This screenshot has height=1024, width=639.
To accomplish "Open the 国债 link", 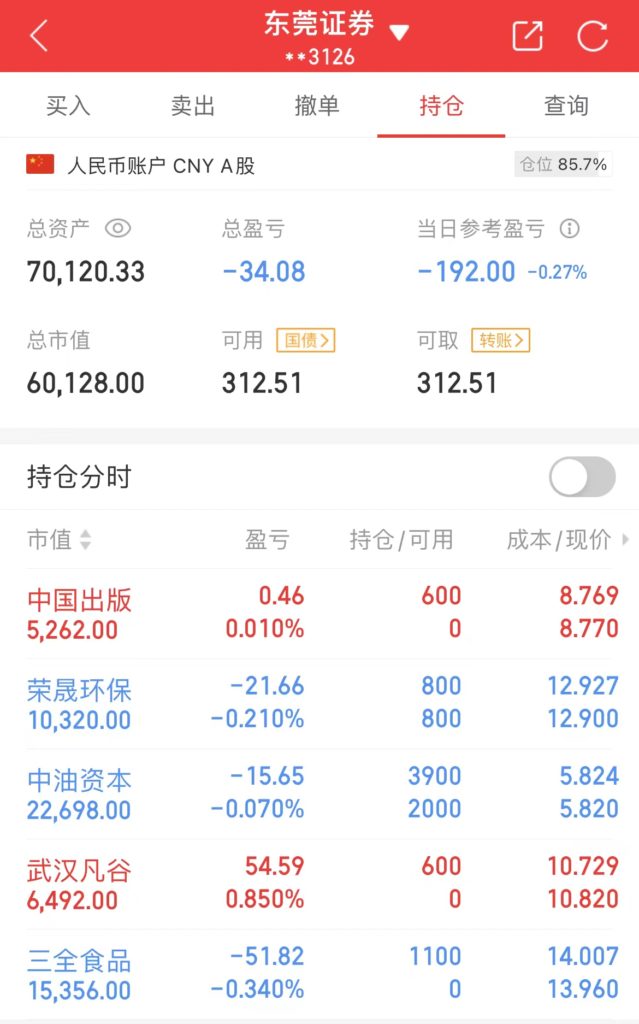I will [x=306, y=340].
